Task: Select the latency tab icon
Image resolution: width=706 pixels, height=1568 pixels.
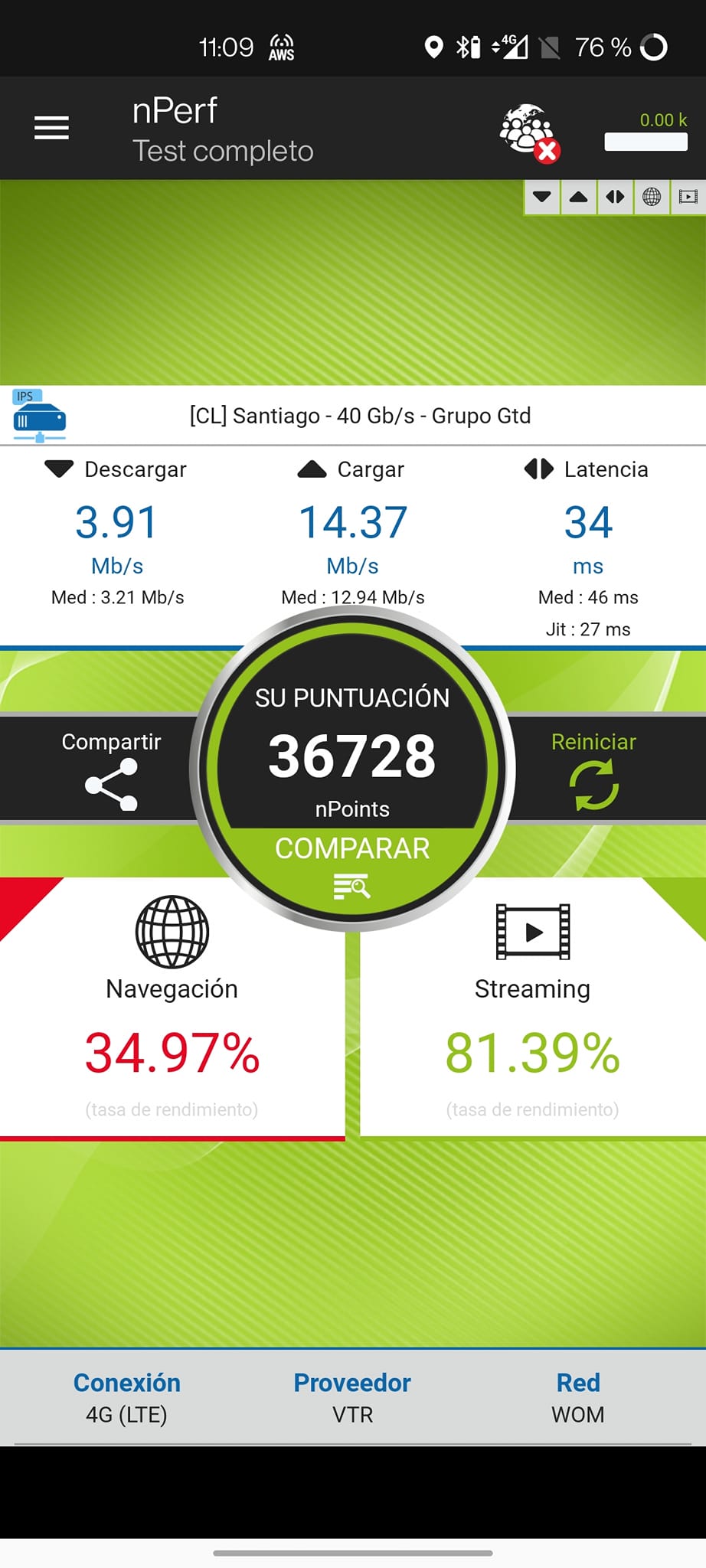Action: (615, 198)
